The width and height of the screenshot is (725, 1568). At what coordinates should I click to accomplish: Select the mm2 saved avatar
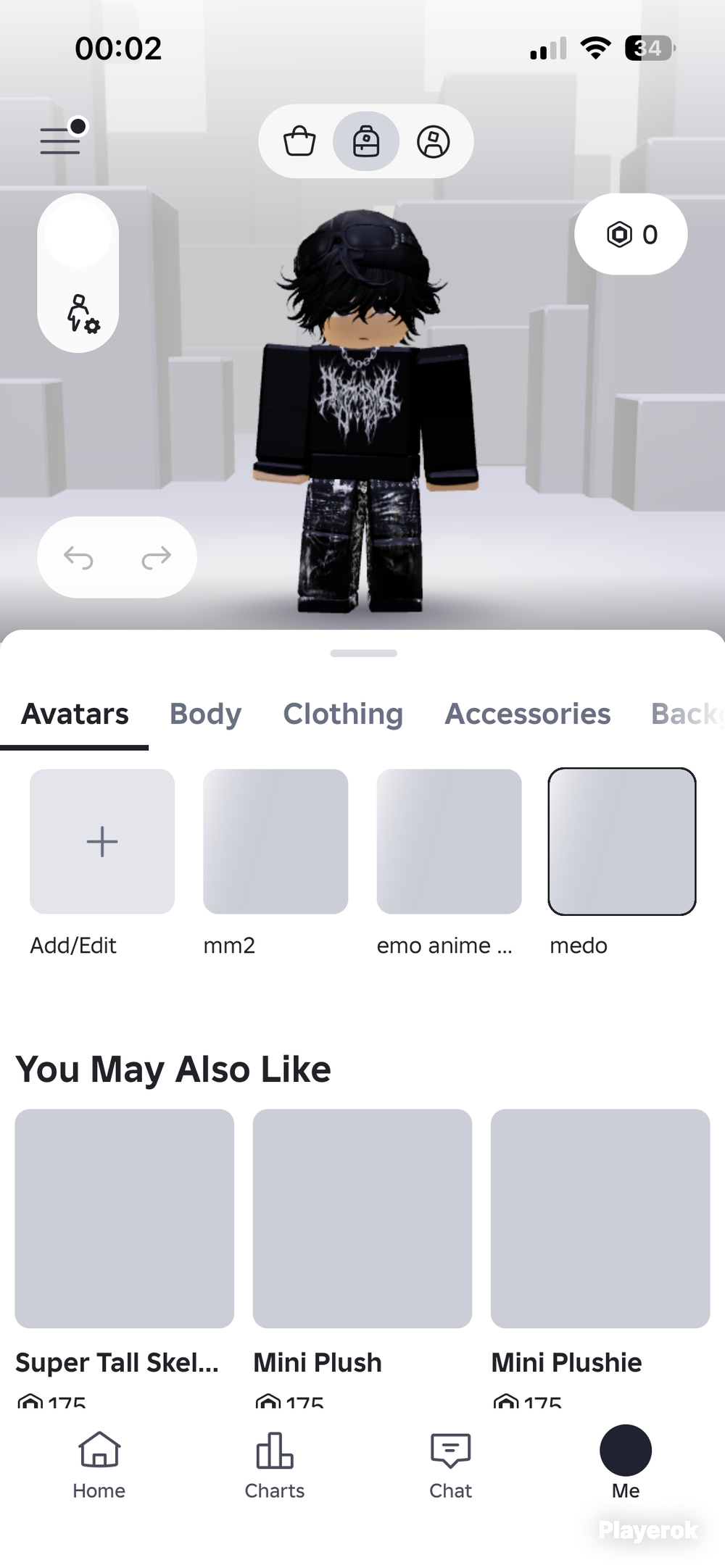[x=275, y=841]
